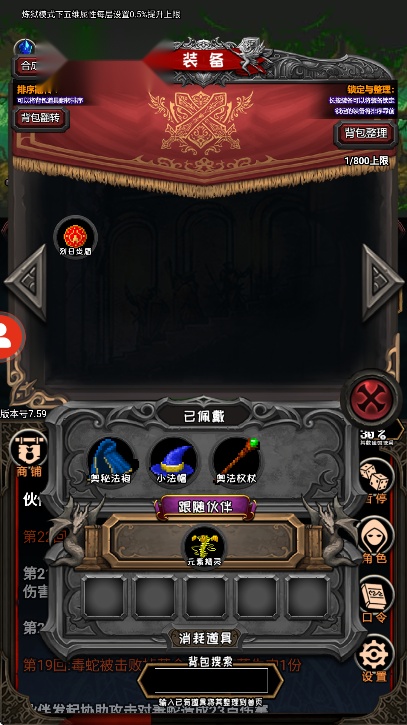Close the equipment panel with red X

coord(371,399)
